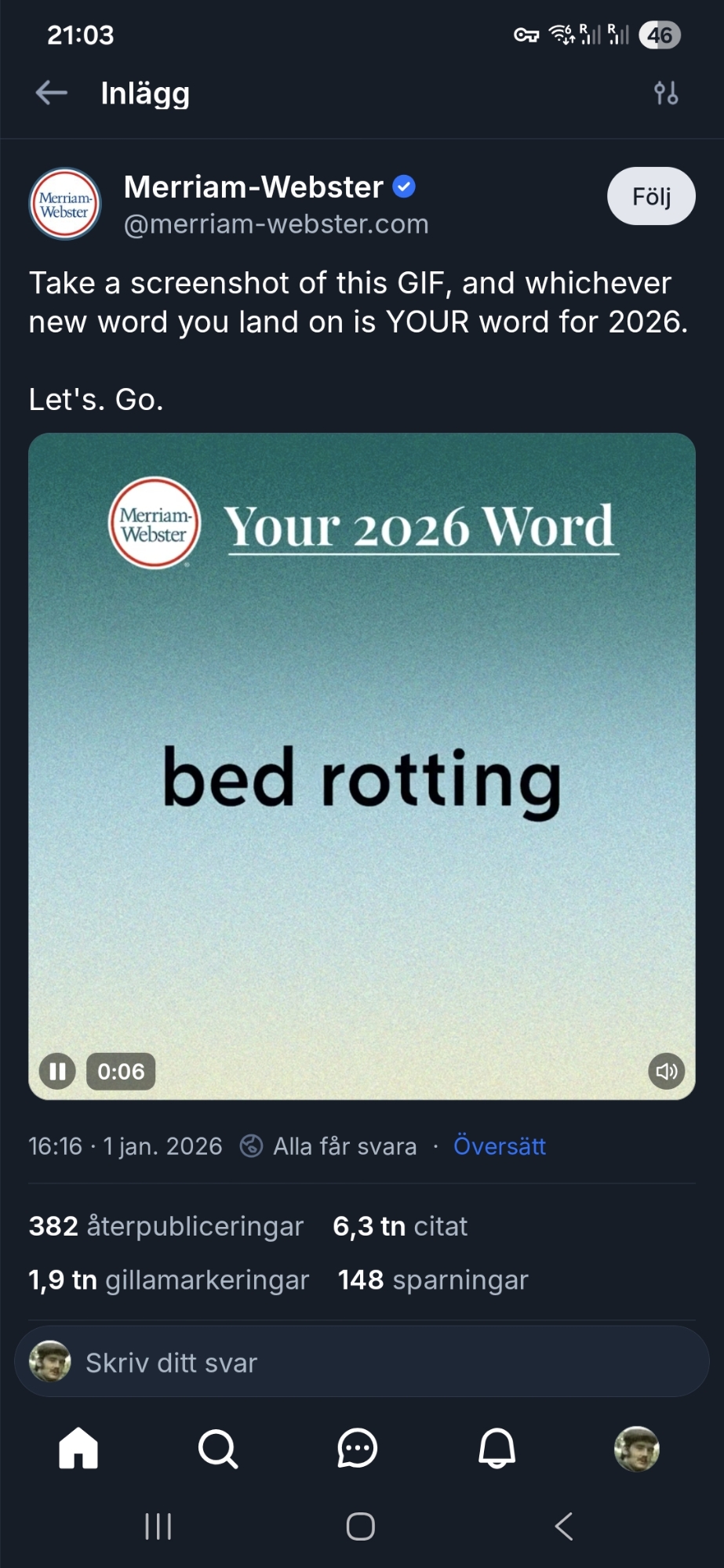Toggle the video sound icon
This screenshot has width=724, height=1568.
point(666,1071)
